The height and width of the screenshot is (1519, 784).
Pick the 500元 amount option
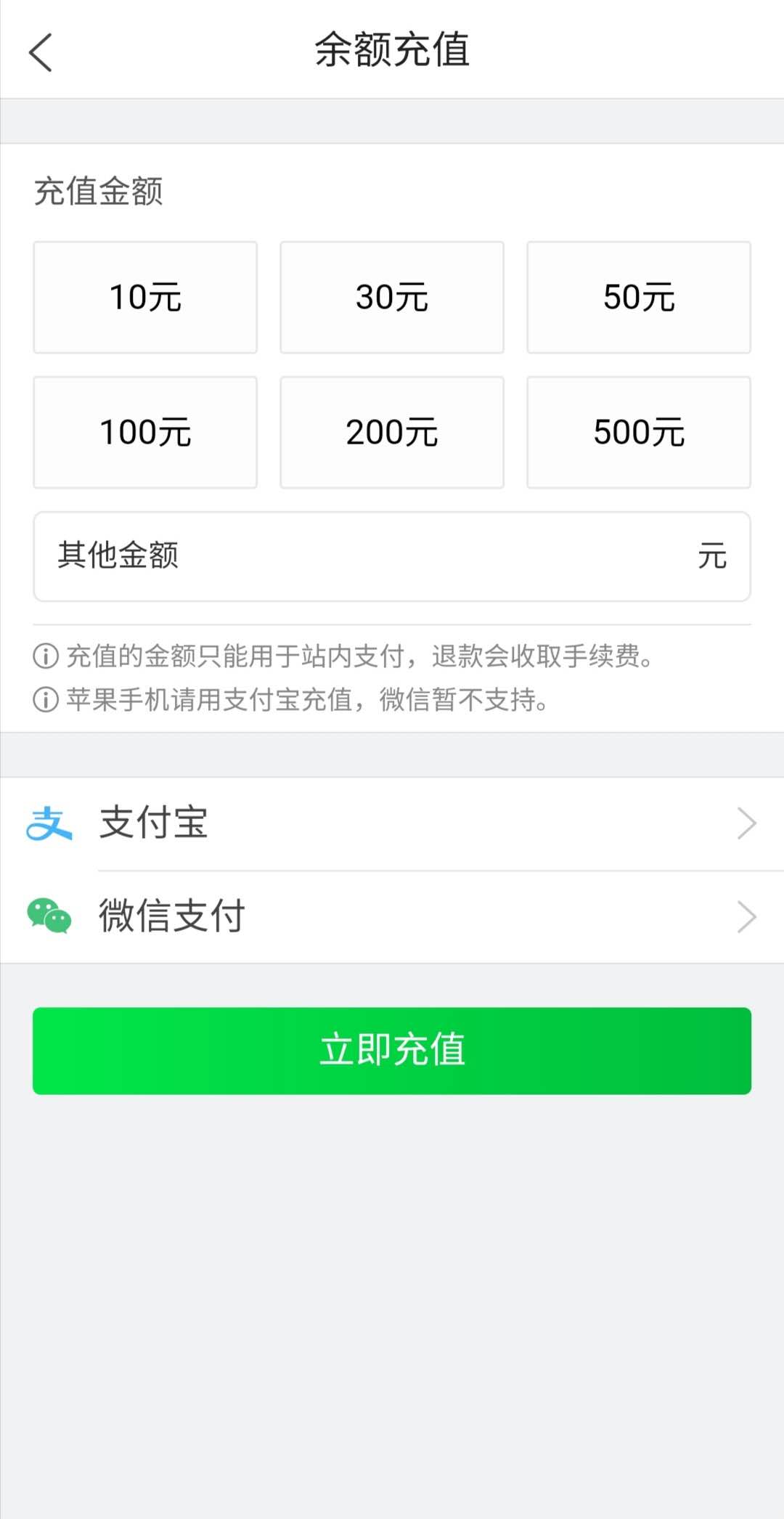coord(639,432)
